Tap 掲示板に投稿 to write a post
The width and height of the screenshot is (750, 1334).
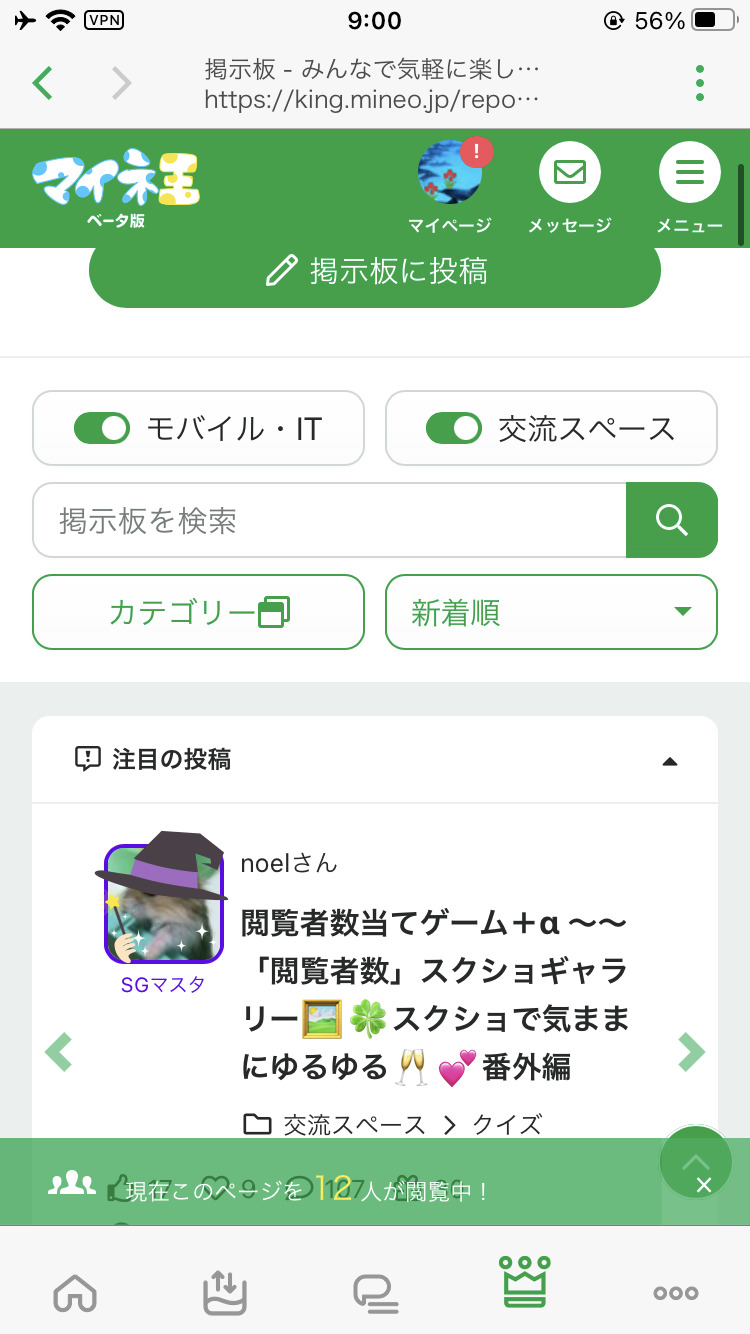(375, 271)
